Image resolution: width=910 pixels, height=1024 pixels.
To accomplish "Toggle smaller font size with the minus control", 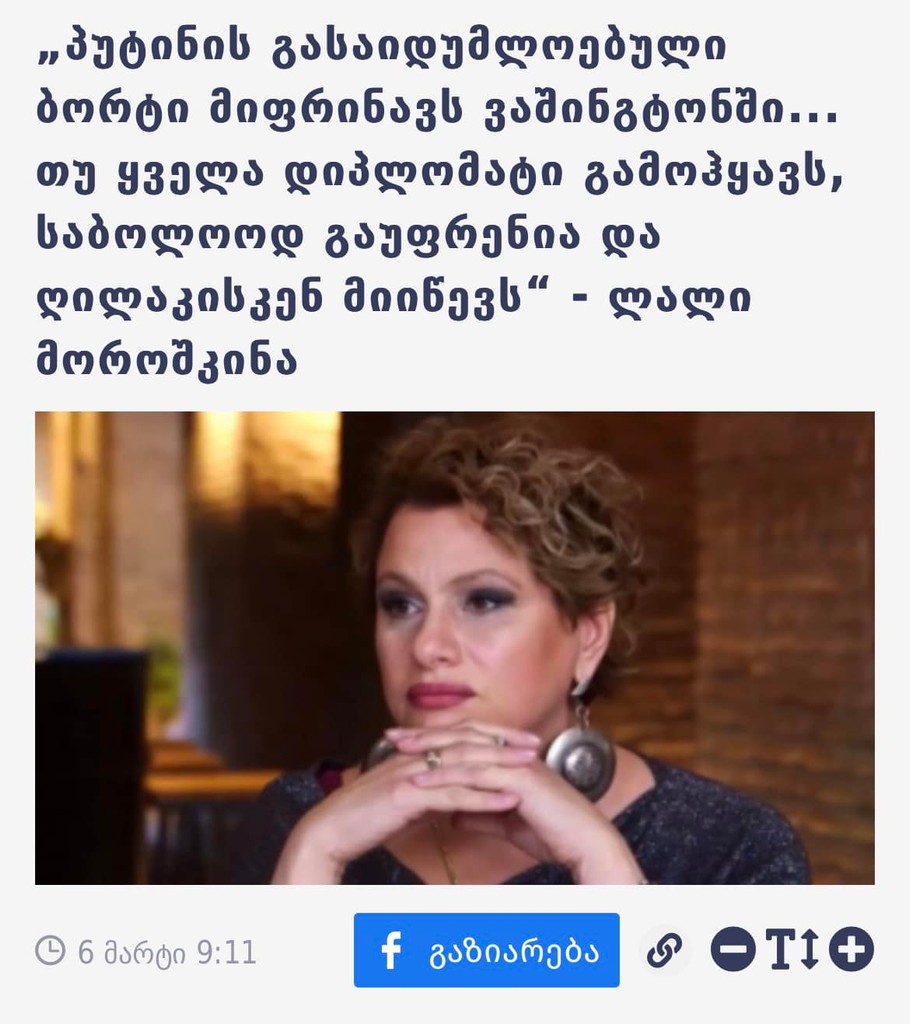I will [733, 950].
